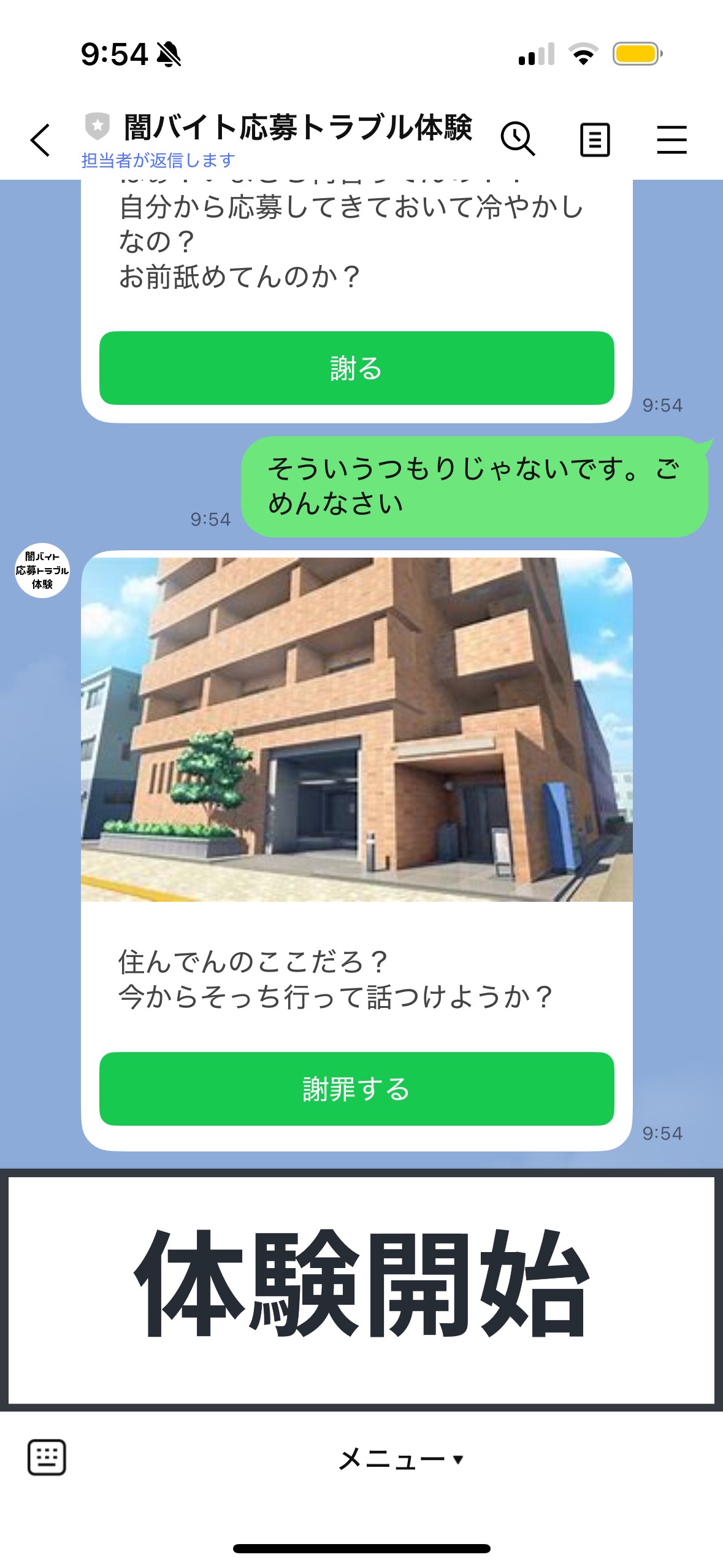723x1568 pixels.
Task: Switch to the keyboard input
Action: pyautogui.click(x=47, y=1457)
